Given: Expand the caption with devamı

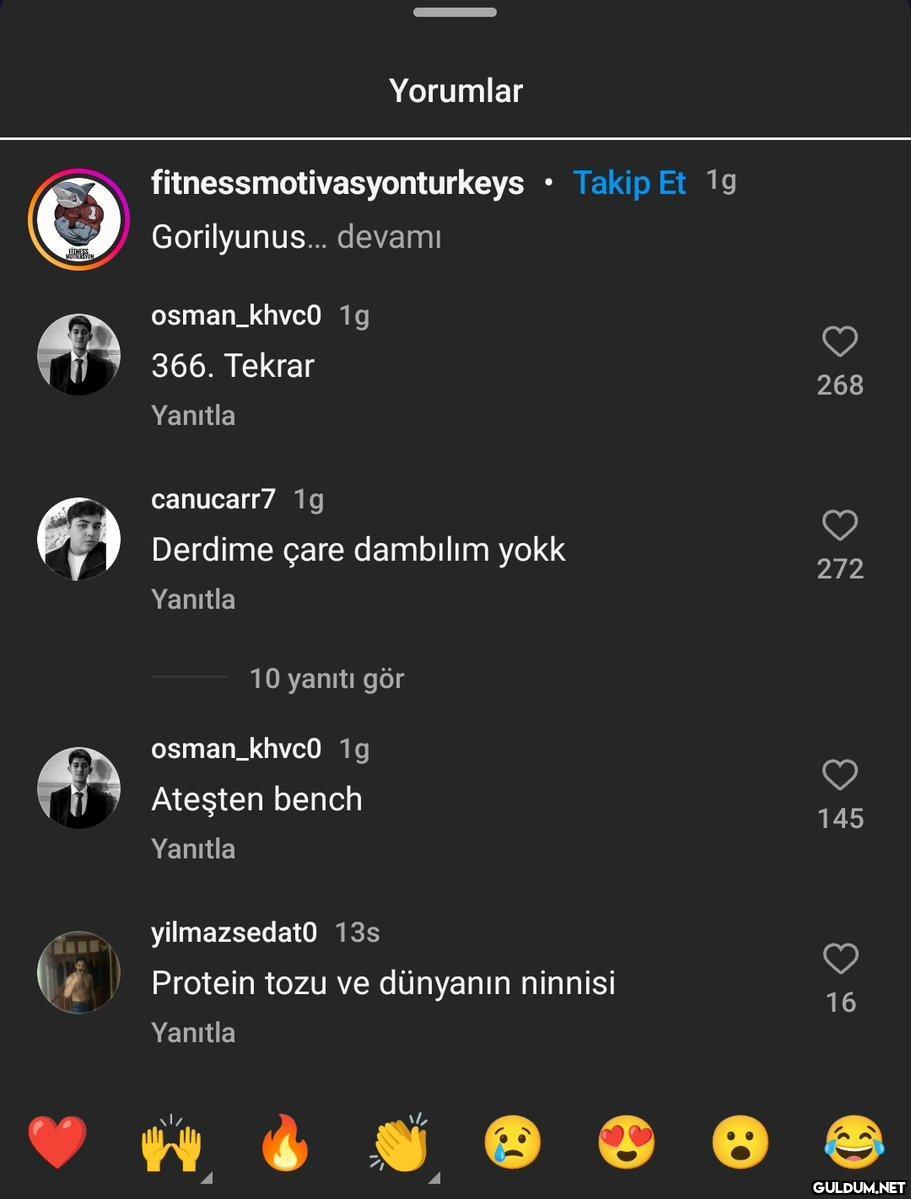Looking at the screenshot, I should click(389, 237).
